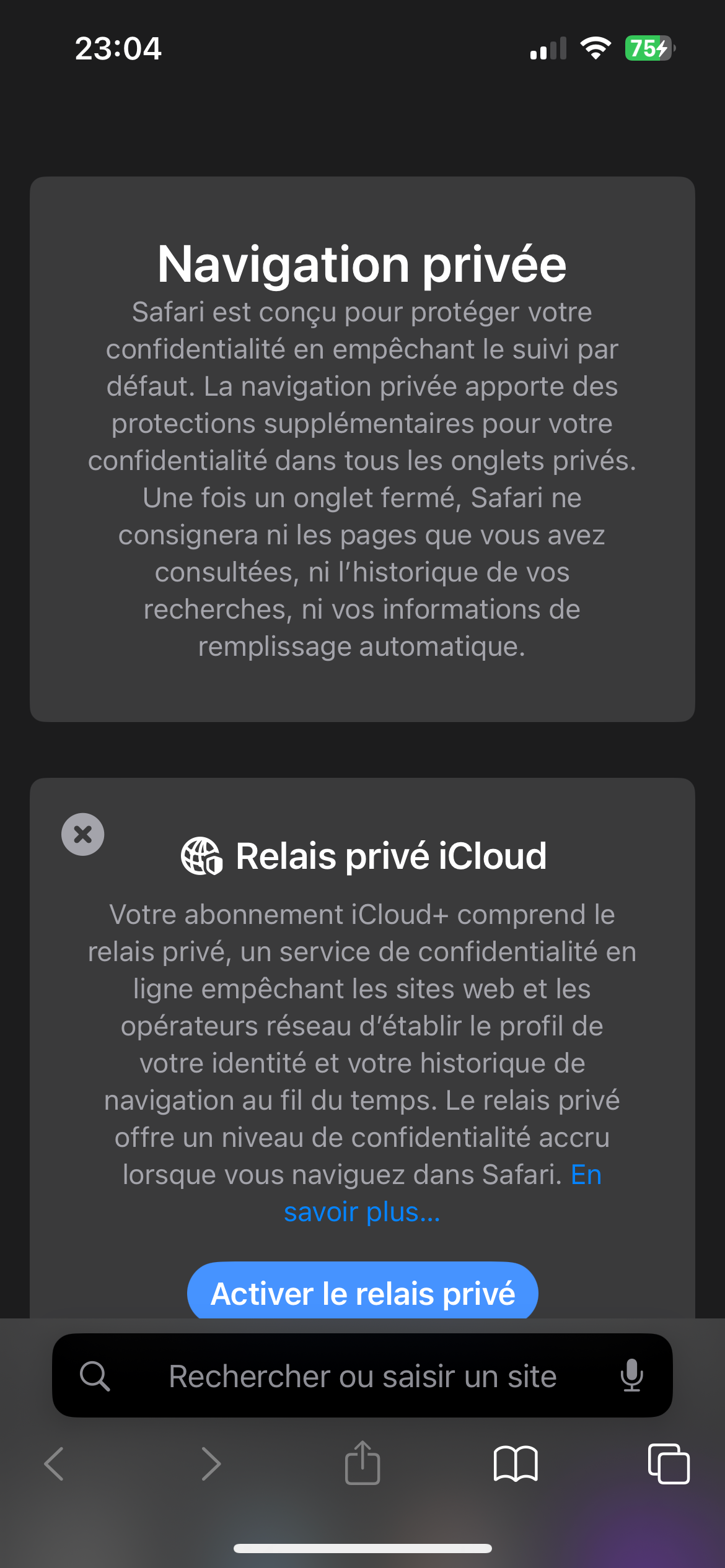Show all open tabs
725x1568 pixels.
coord(669,1464)
